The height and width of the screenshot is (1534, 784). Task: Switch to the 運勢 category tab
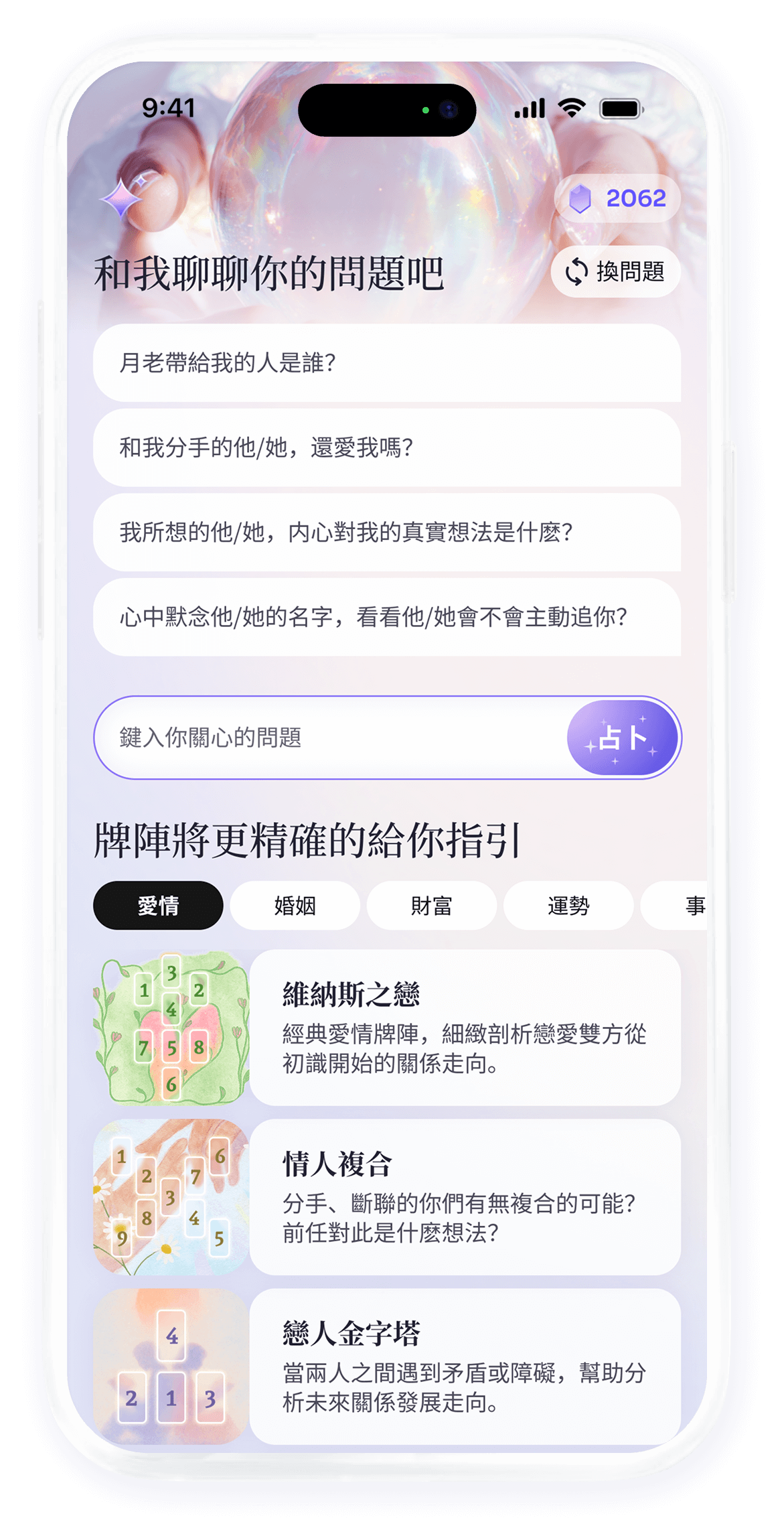tap(568, 906)
